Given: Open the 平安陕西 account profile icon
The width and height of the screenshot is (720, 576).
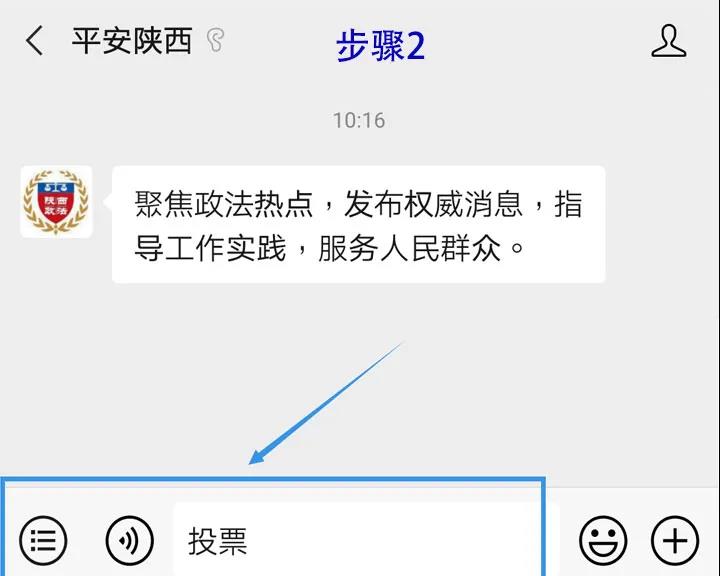Looking at the screenshot, I should (x=669, y=41).
